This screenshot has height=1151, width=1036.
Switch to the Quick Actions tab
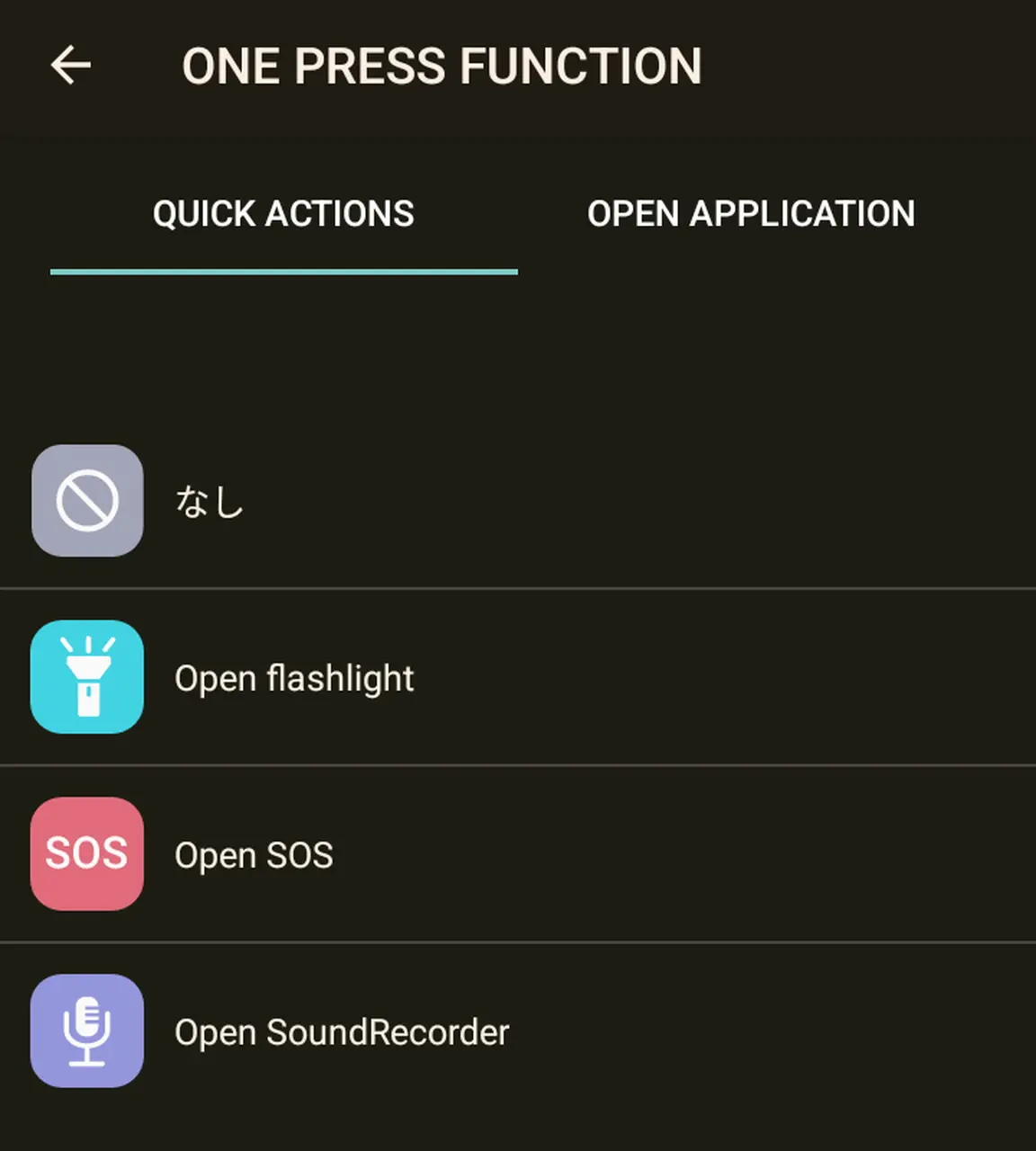pyautogui.click(x=283, y=214)
